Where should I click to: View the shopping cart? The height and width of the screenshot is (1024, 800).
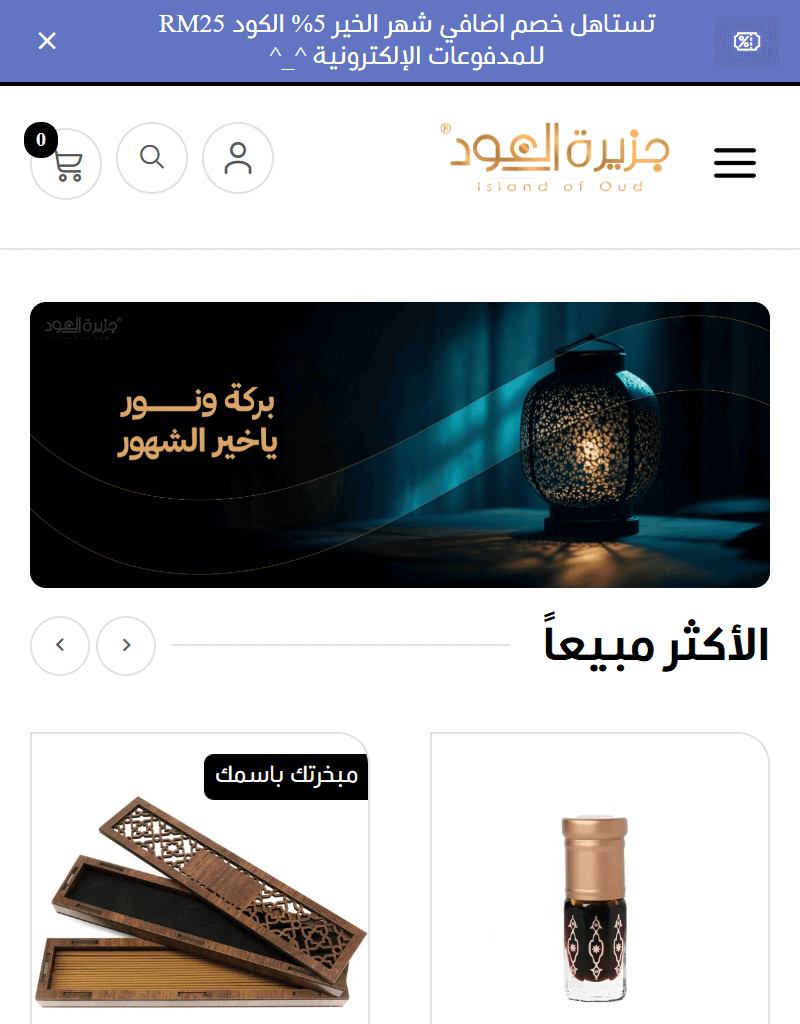pyautogui.click(x=66, y=165)
